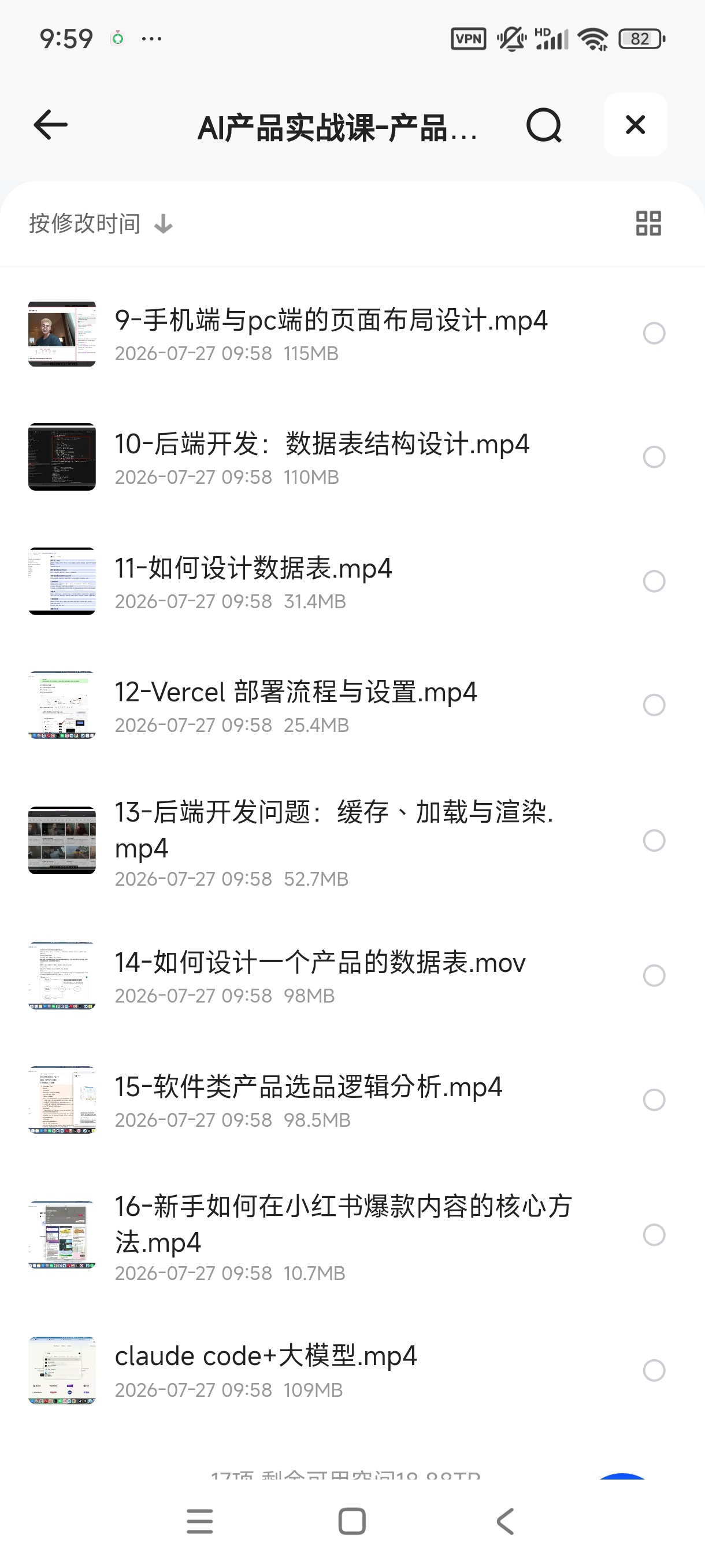Switch to grid view layout
Viewport: 705px width, 1568px height.
pos(648,223)
